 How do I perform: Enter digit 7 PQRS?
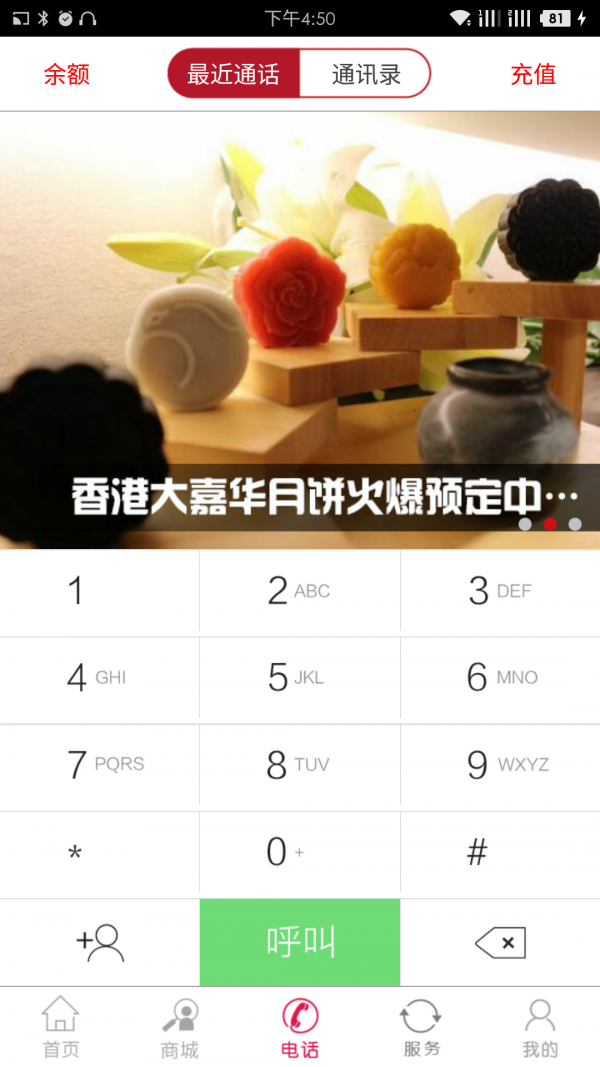(x=99, y=765)
